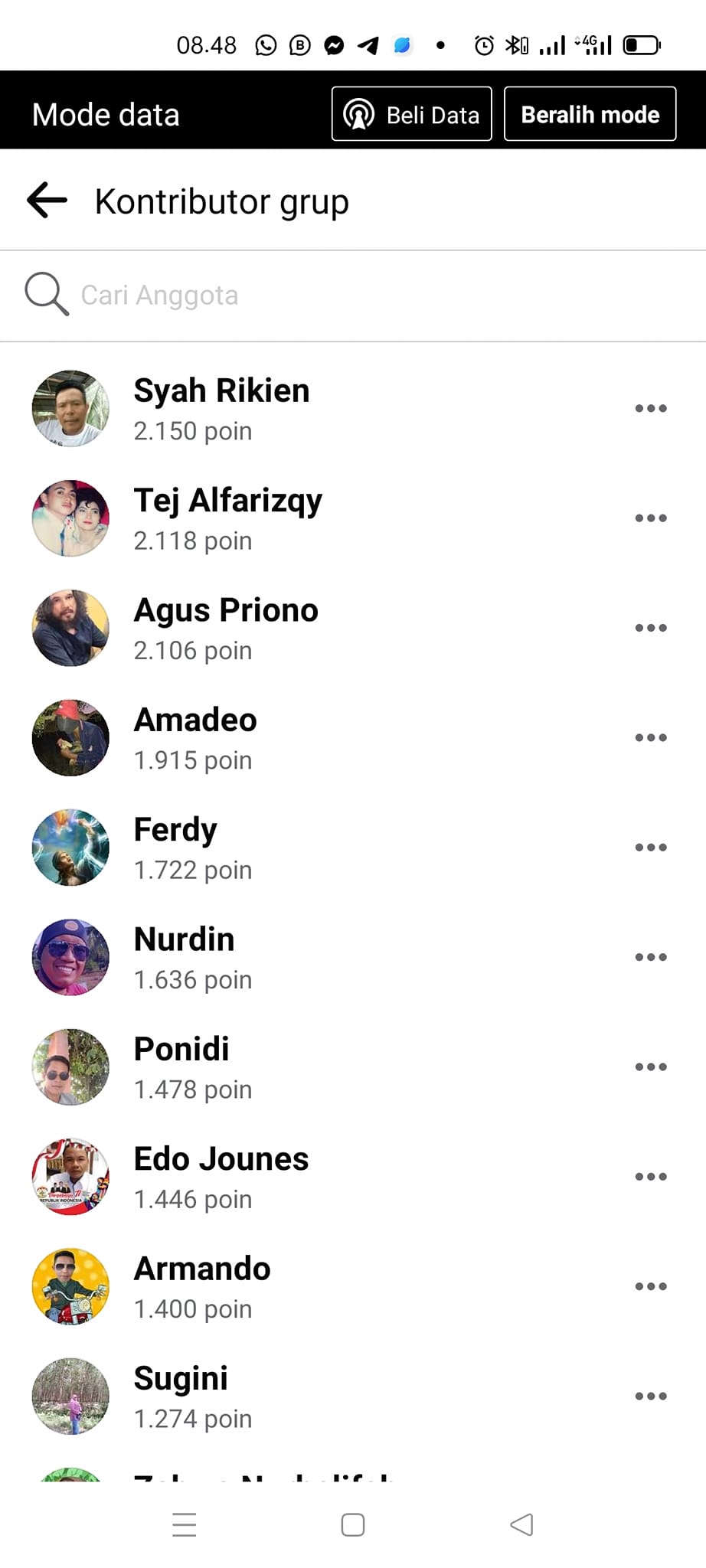Show the three-dot menu for Ferdy

(x=651, y=848)
